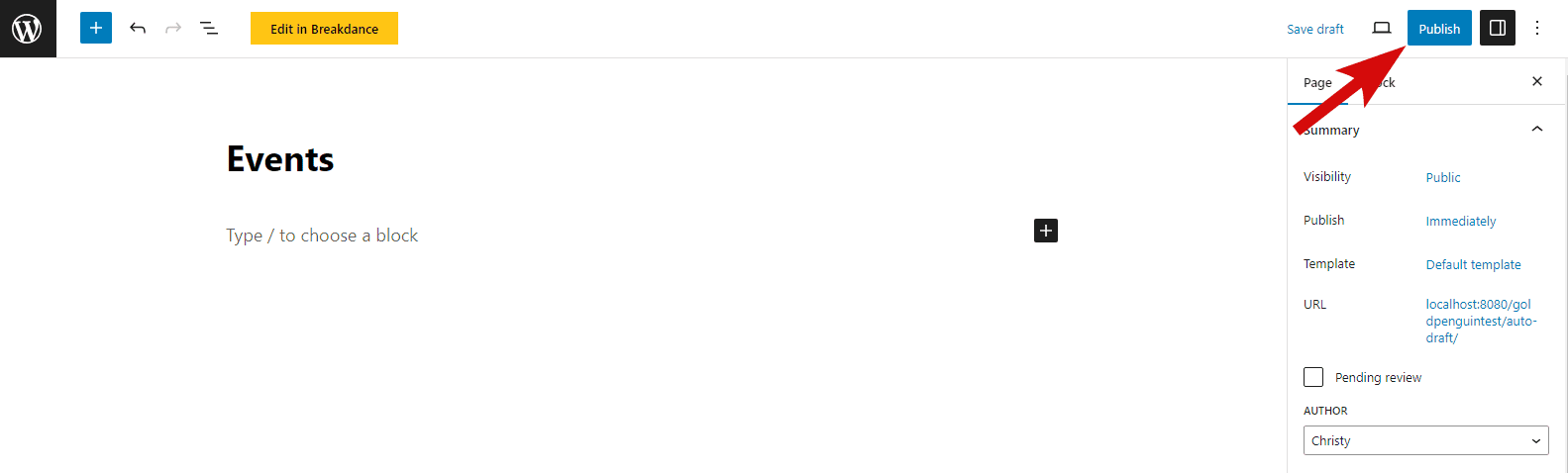Open the device preview options
Image resolution: width=1568 pixels, height=473 pixels.
tap(1381, 29)
